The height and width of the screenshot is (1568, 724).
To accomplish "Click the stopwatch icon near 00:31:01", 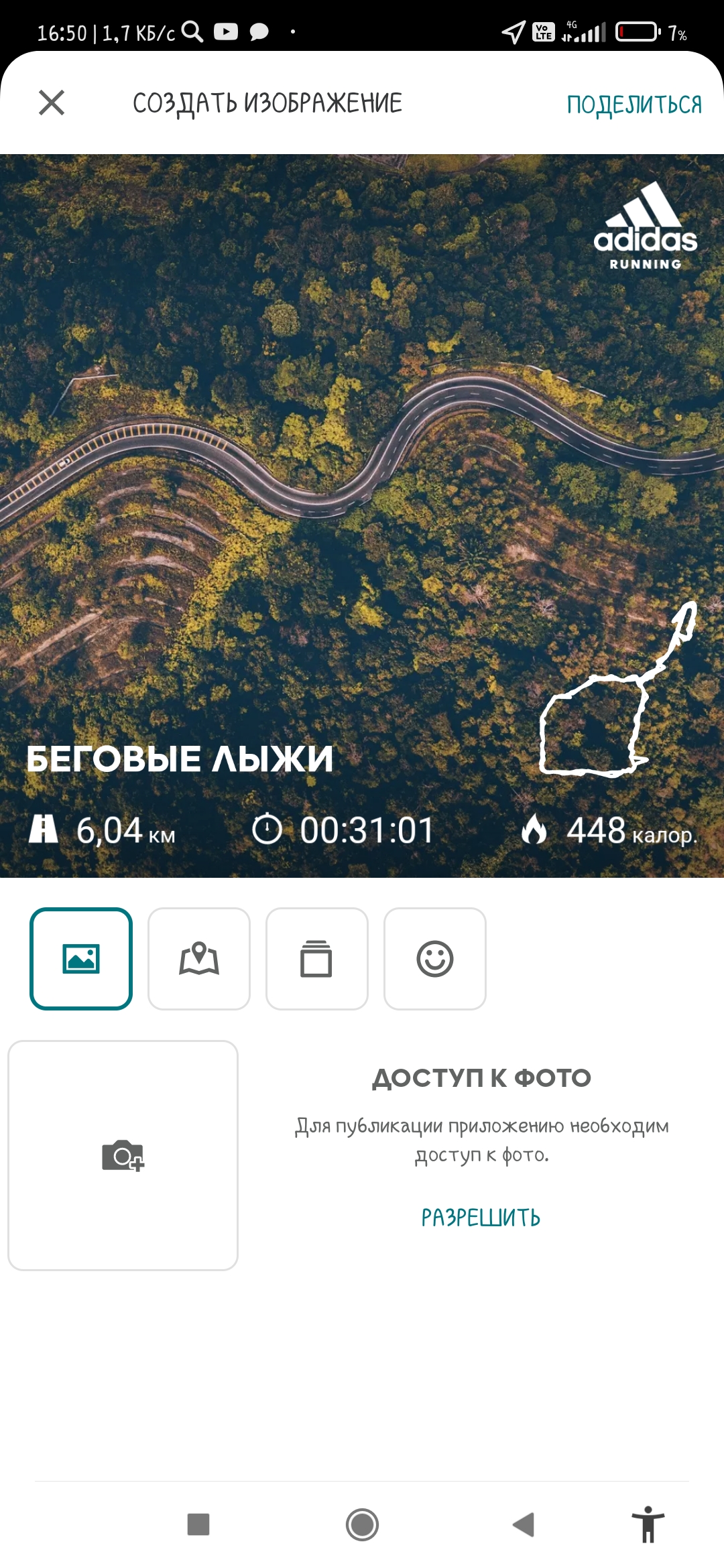I will tap(268, 829).
